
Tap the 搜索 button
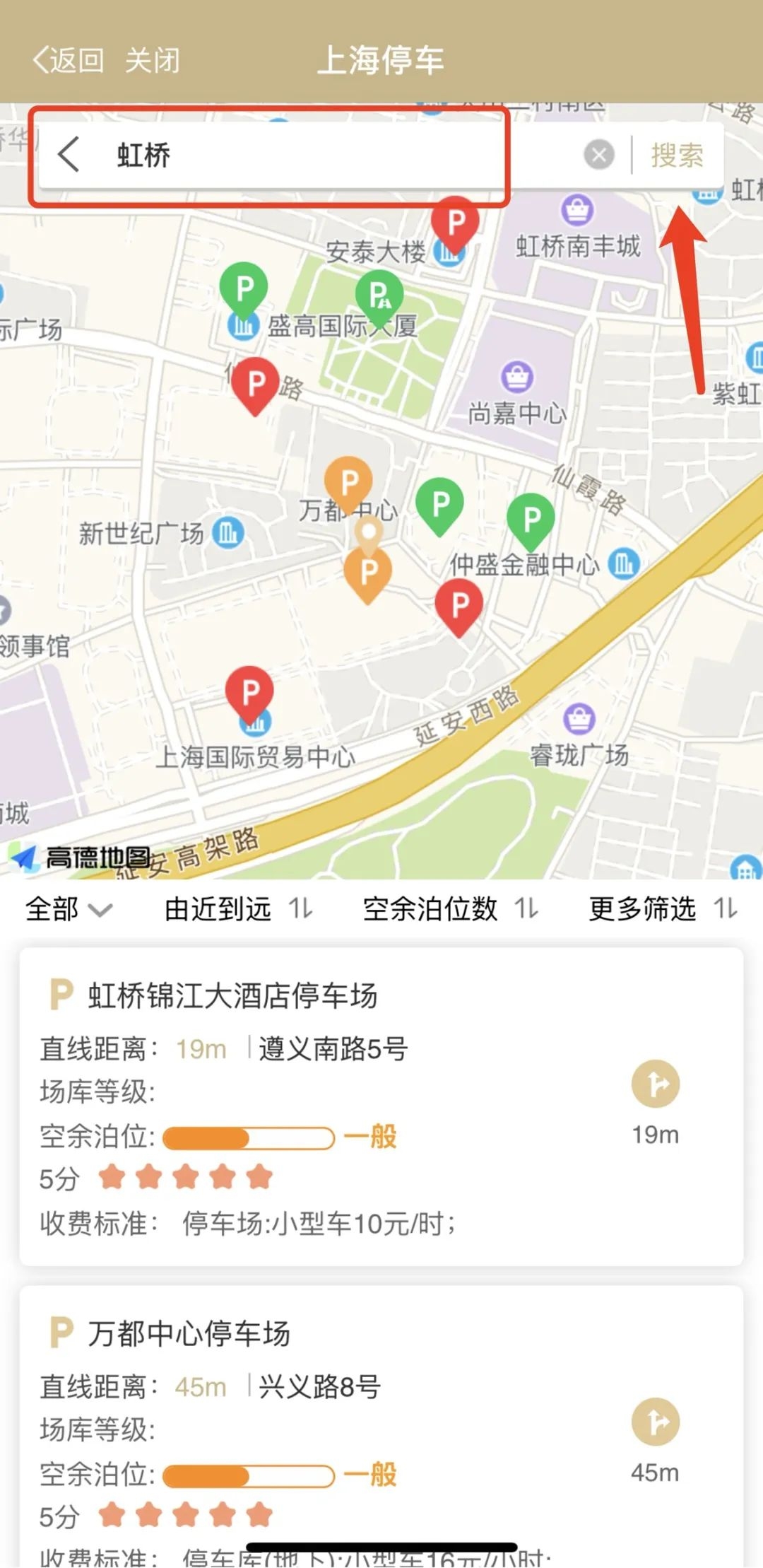point(677,155)
